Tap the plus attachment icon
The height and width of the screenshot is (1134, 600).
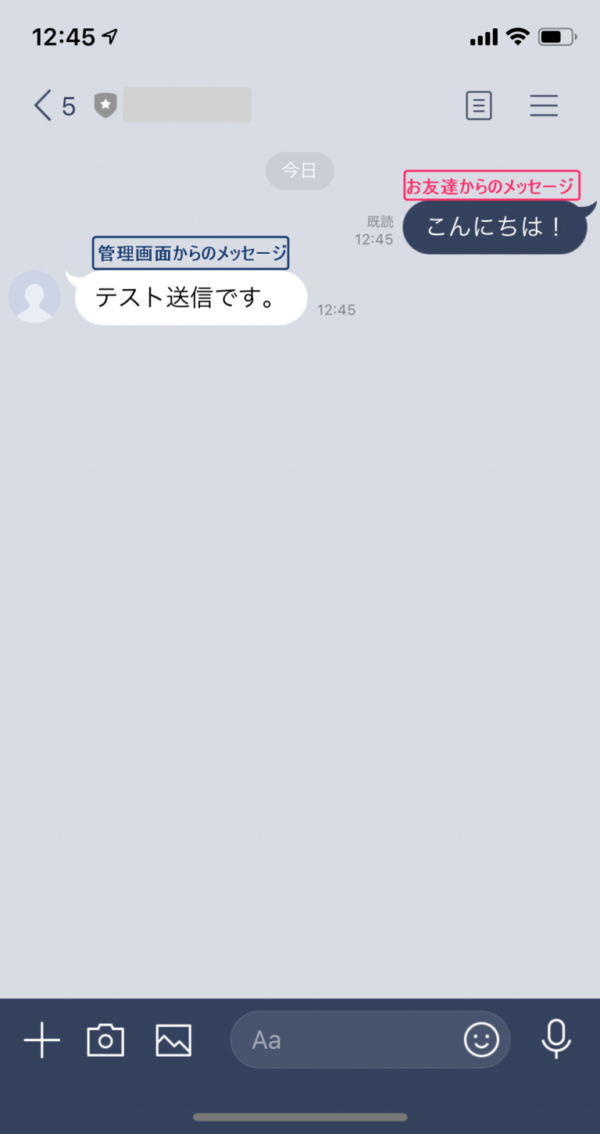(x=42, y=1041)
